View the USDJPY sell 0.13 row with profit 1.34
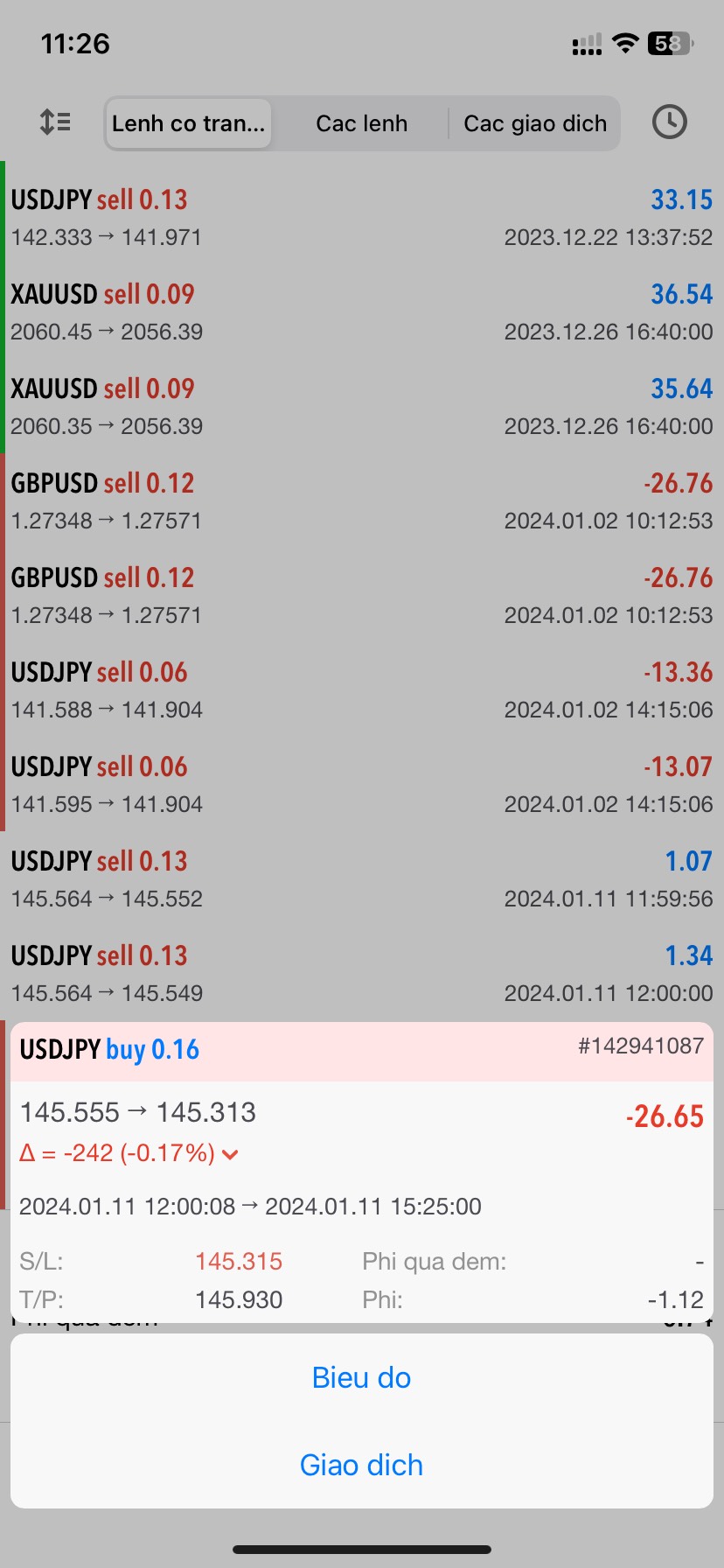The width and height of the screenshot is (724, 1568). click(x=361, y=973)
